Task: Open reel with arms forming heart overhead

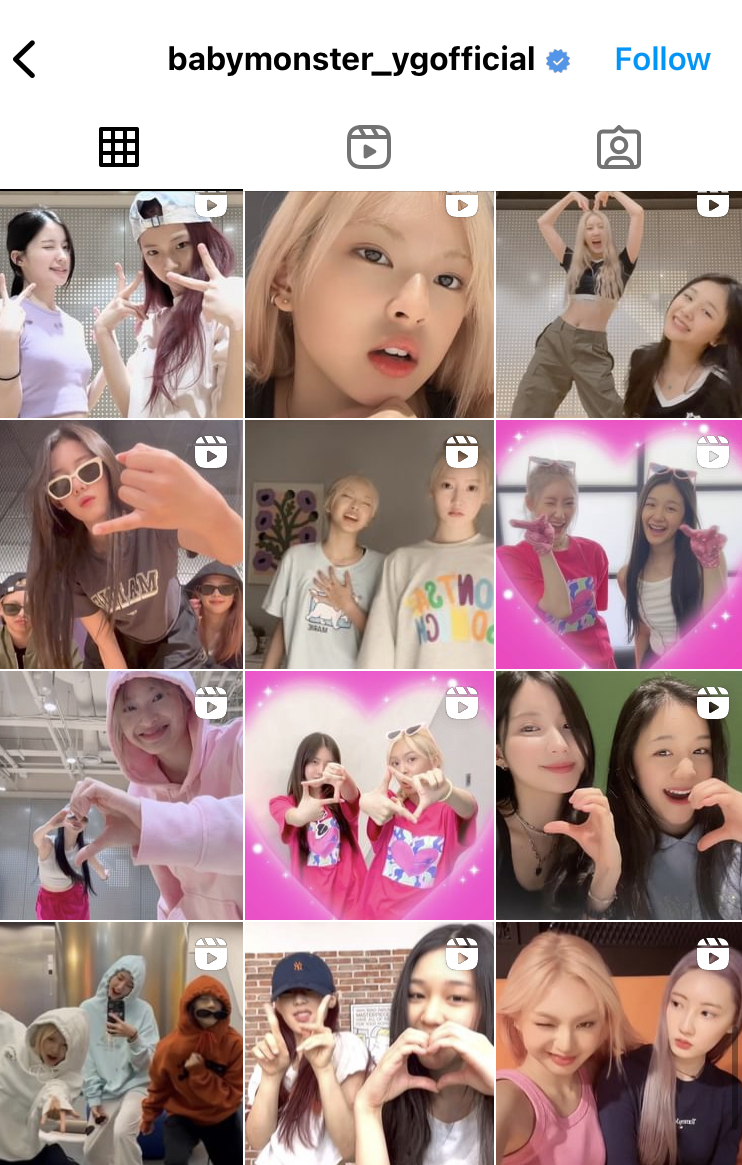Action: point(619,304)
